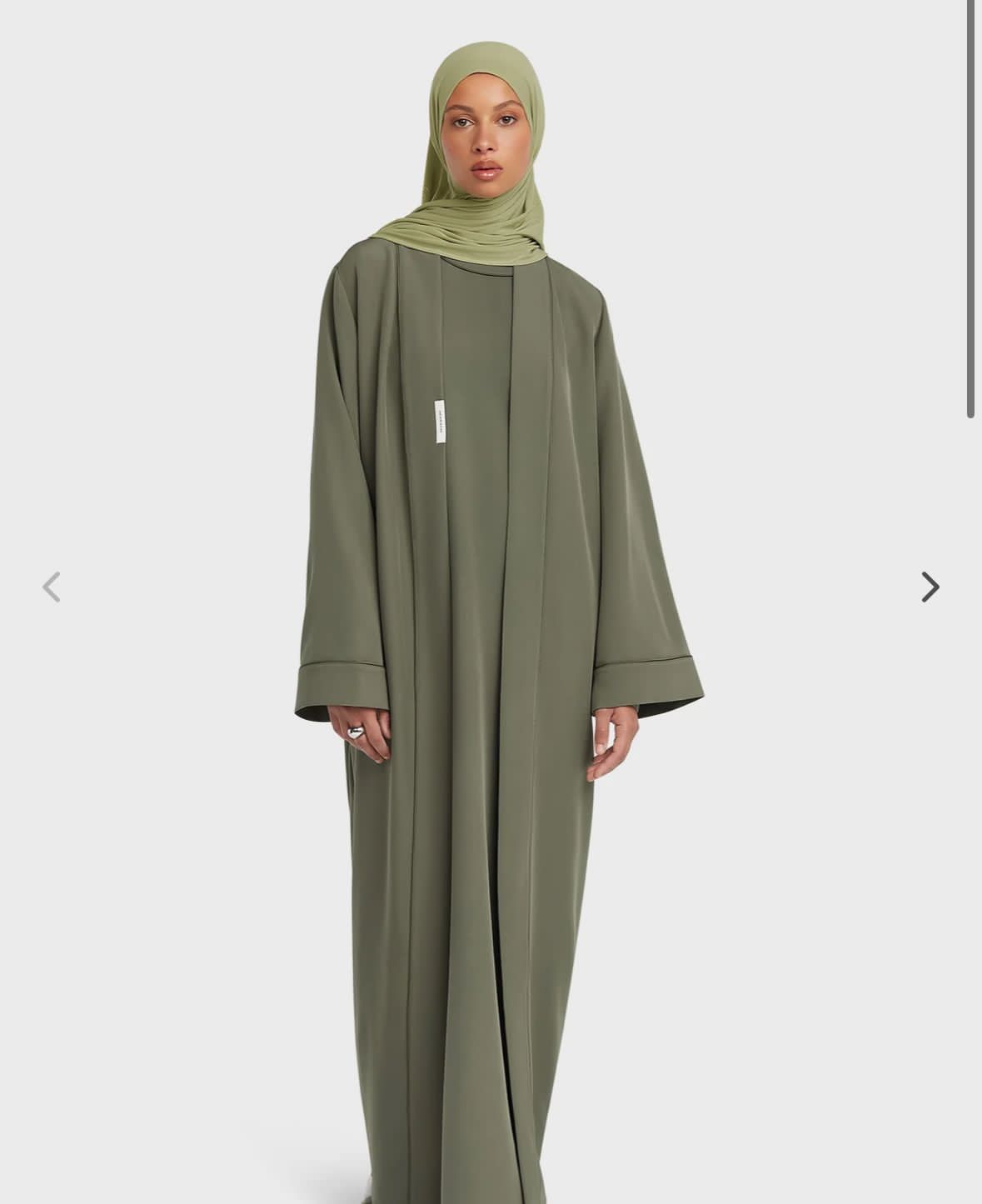
Task: Show the next product image
Action: [x=930, y=587]
